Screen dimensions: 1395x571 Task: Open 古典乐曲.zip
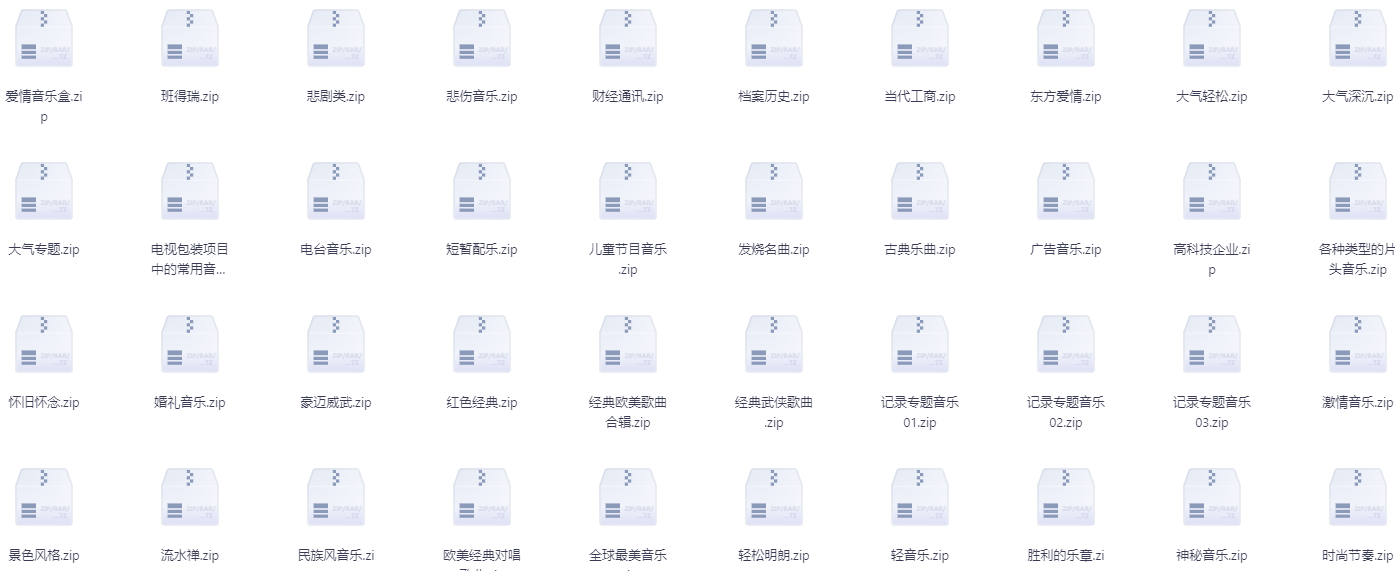pos(920,192)
